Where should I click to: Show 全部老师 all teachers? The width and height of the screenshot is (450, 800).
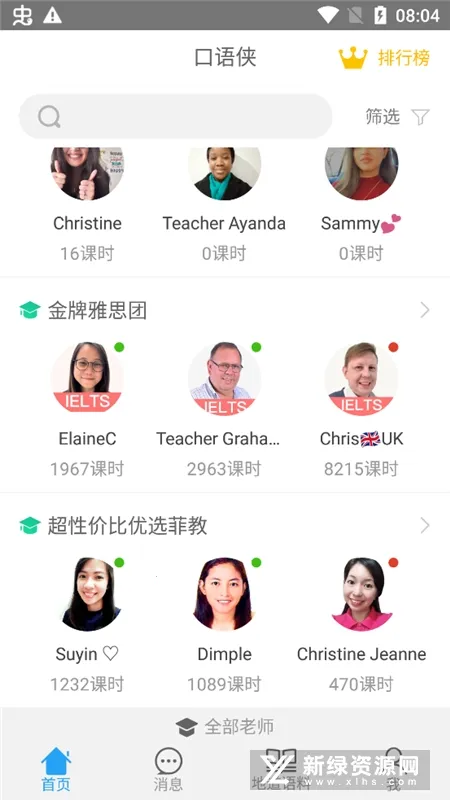[224, 726]
